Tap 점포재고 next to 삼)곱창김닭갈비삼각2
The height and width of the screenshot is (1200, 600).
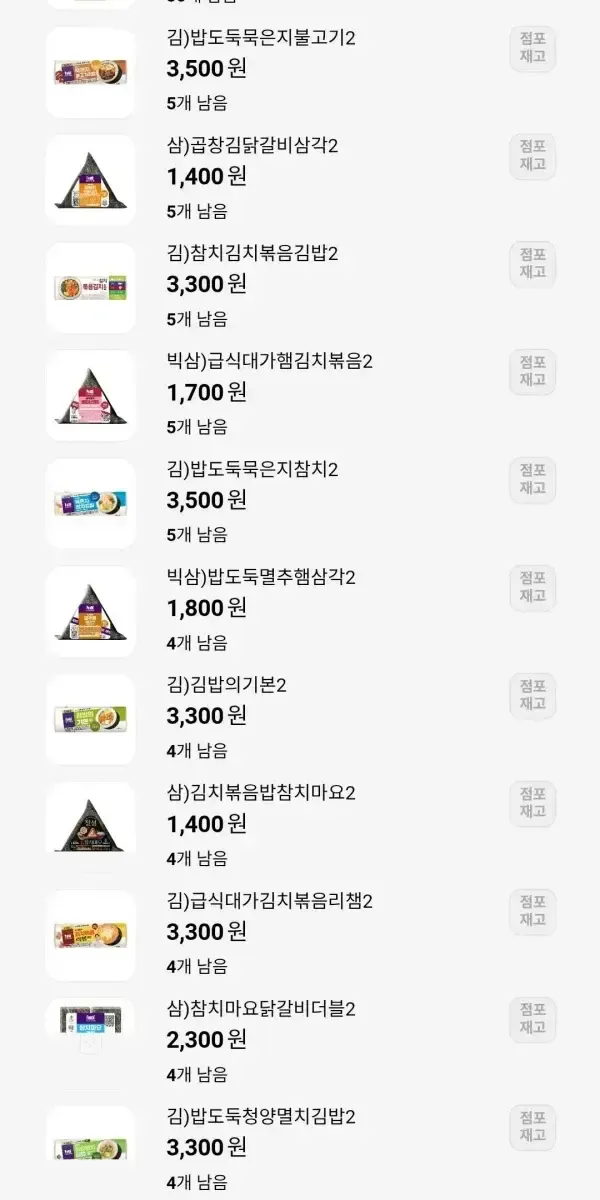point(532,157)
